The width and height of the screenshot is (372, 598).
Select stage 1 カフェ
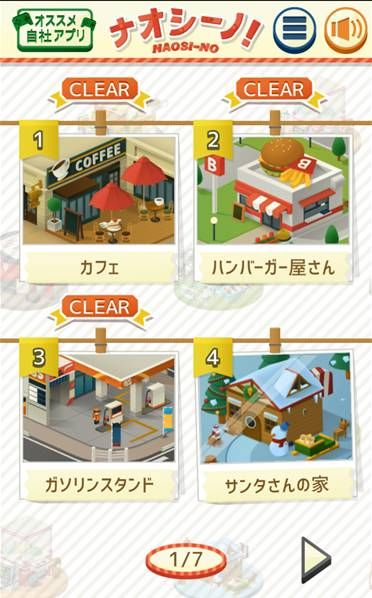[x=99, y=204]
